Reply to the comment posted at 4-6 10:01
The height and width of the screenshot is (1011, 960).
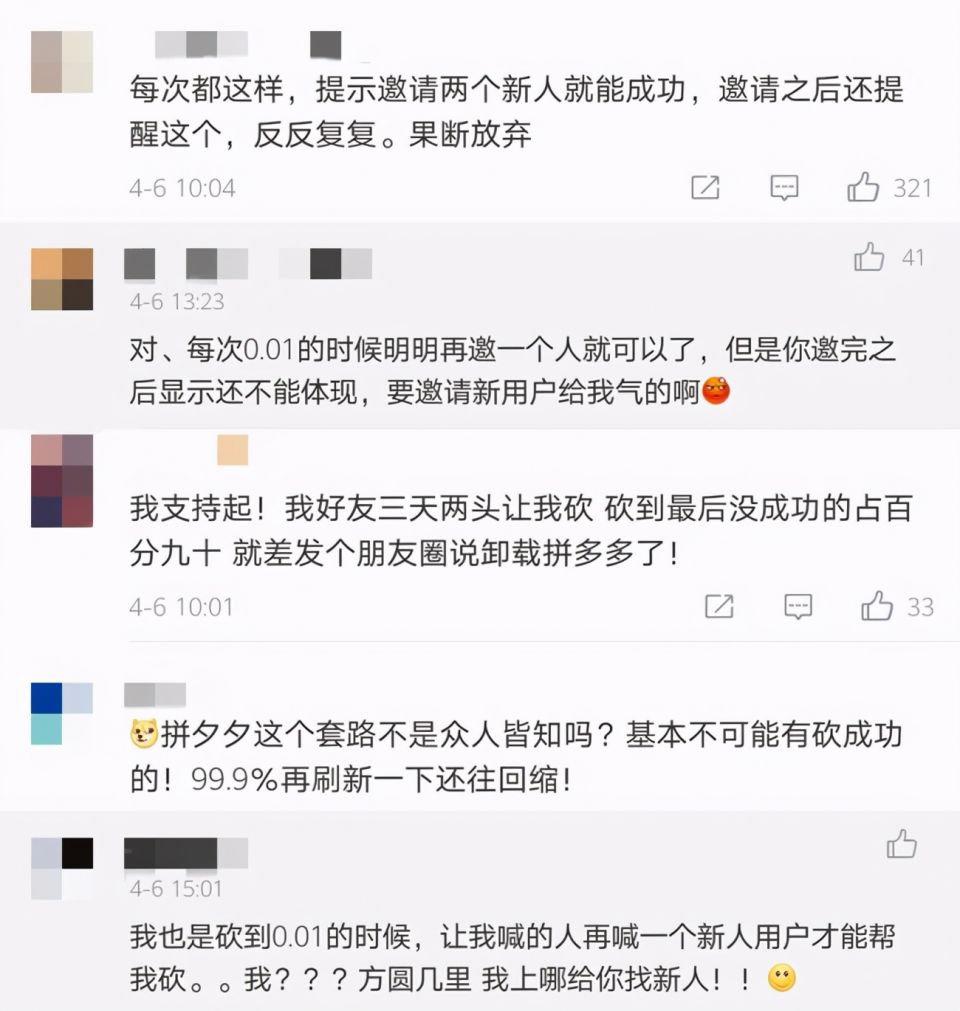(x=798, y=606)
